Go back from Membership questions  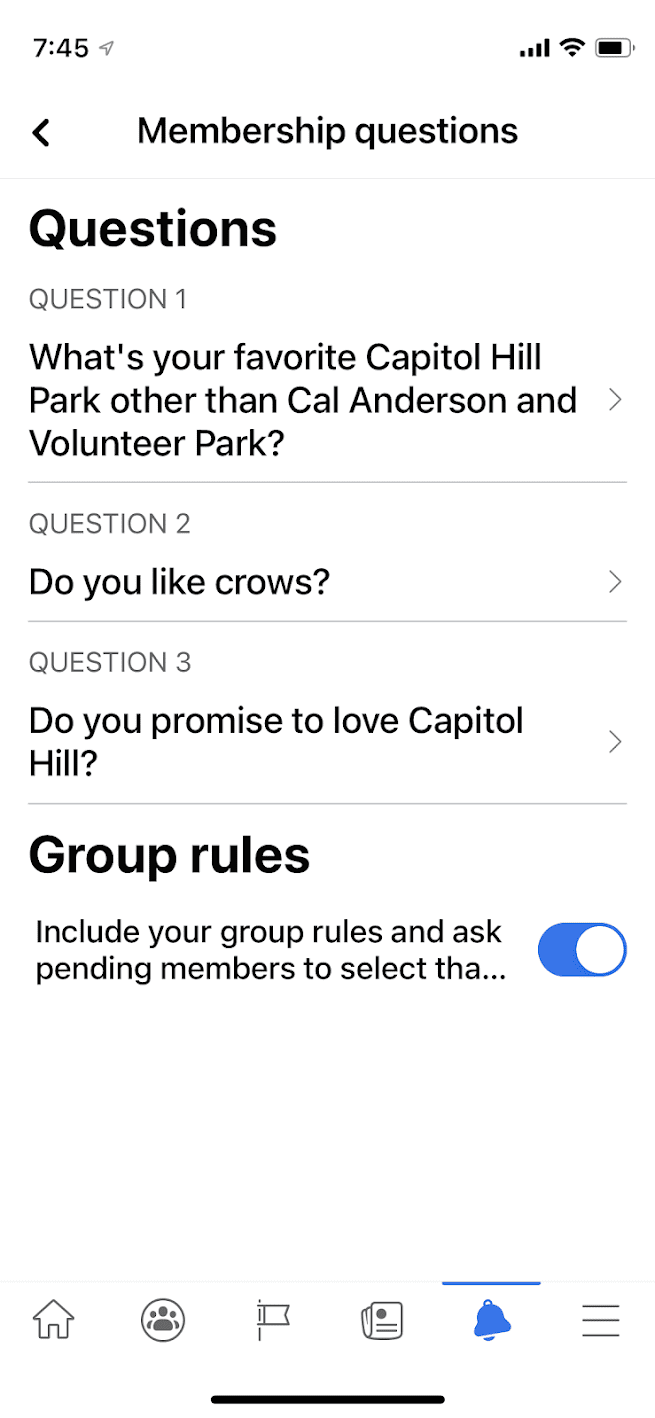click(41, 132)
